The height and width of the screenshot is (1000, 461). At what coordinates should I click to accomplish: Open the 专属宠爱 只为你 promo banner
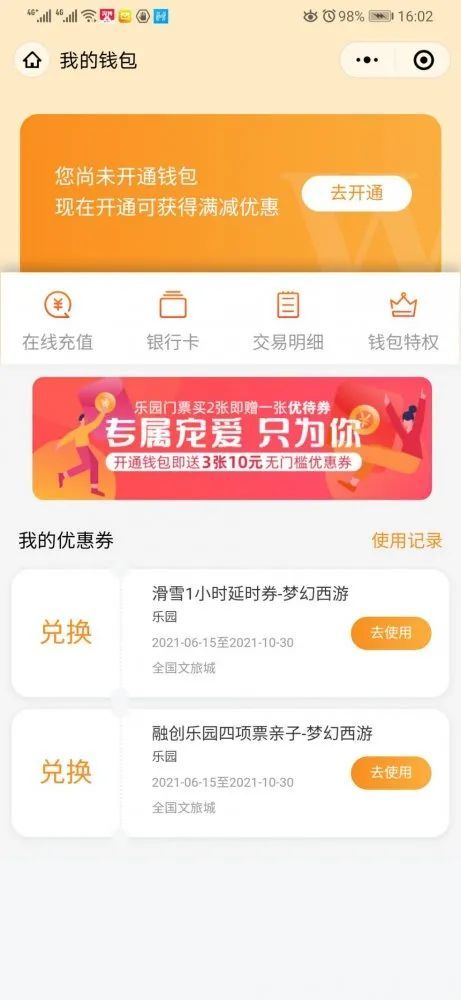click(232, 438)
